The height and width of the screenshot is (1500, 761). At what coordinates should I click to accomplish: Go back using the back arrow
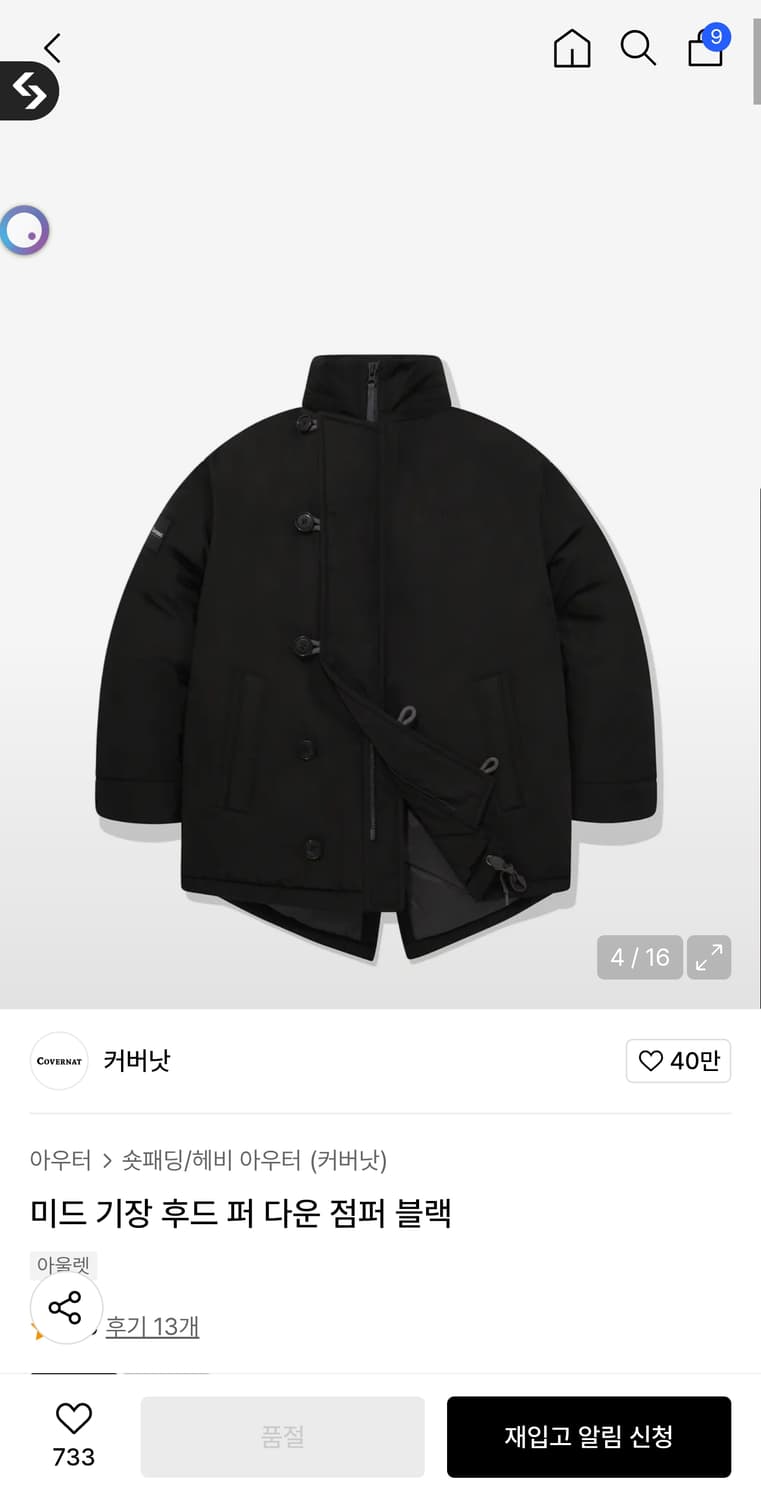pyautogui.click(x=50, y=47)
